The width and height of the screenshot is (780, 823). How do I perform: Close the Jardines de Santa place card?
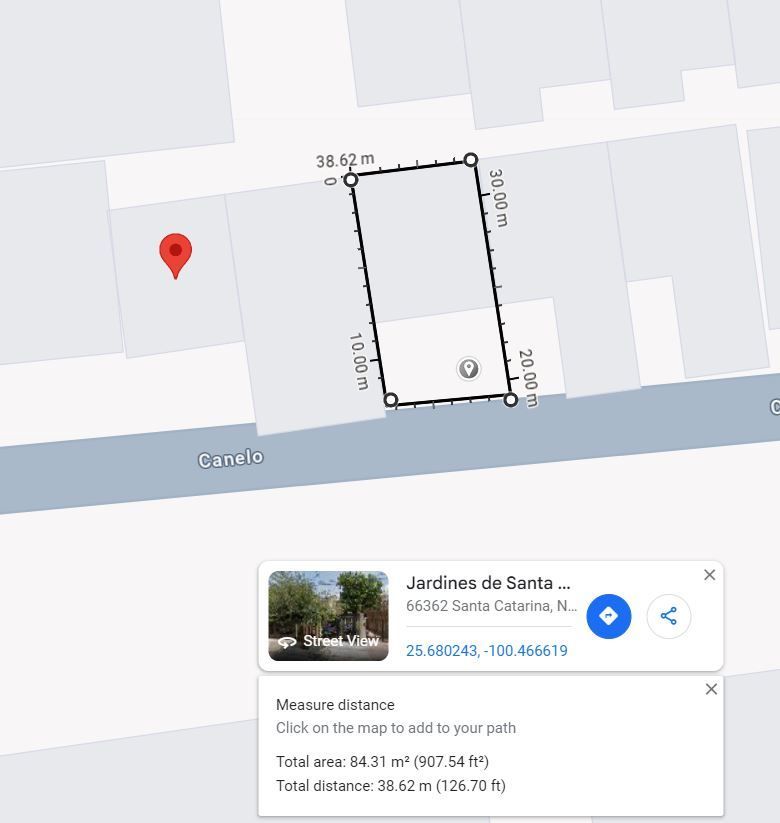709,575
